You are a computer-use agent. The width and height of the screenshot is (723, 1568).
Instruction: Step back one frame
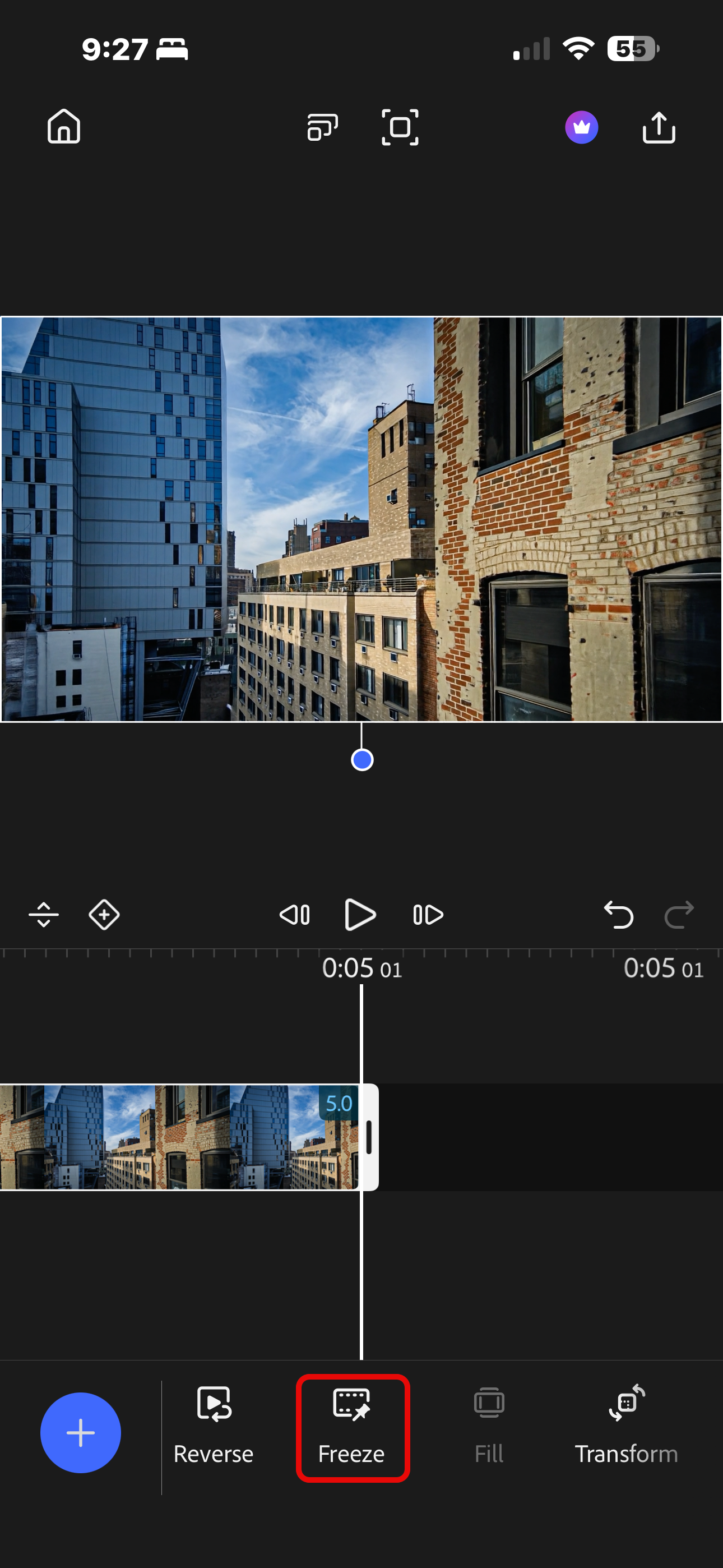[x=295, y=914]
